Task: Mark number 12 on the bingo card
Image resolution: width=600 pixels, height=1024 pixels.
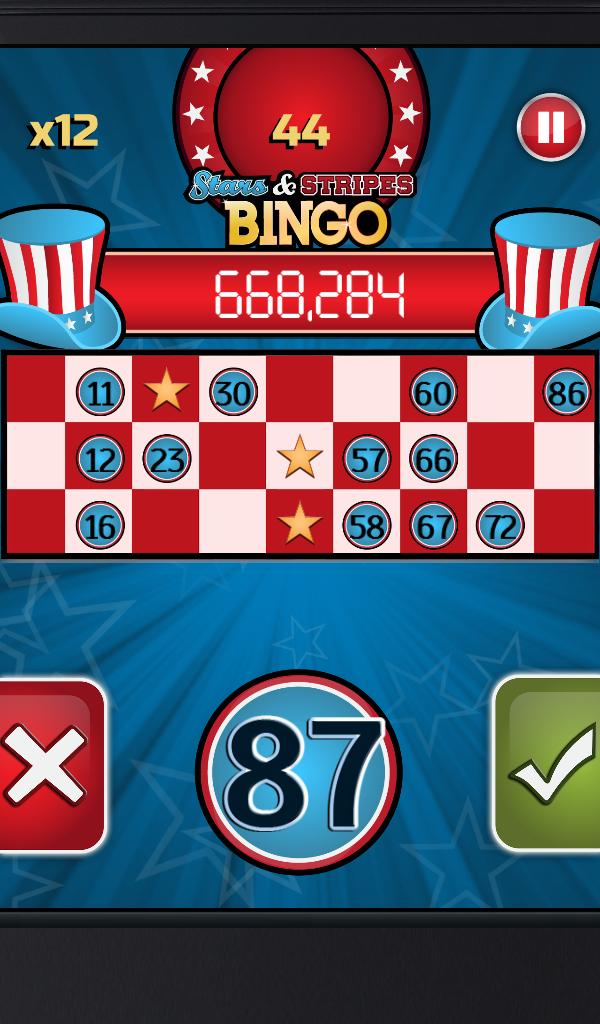Action: coord(100,459)
